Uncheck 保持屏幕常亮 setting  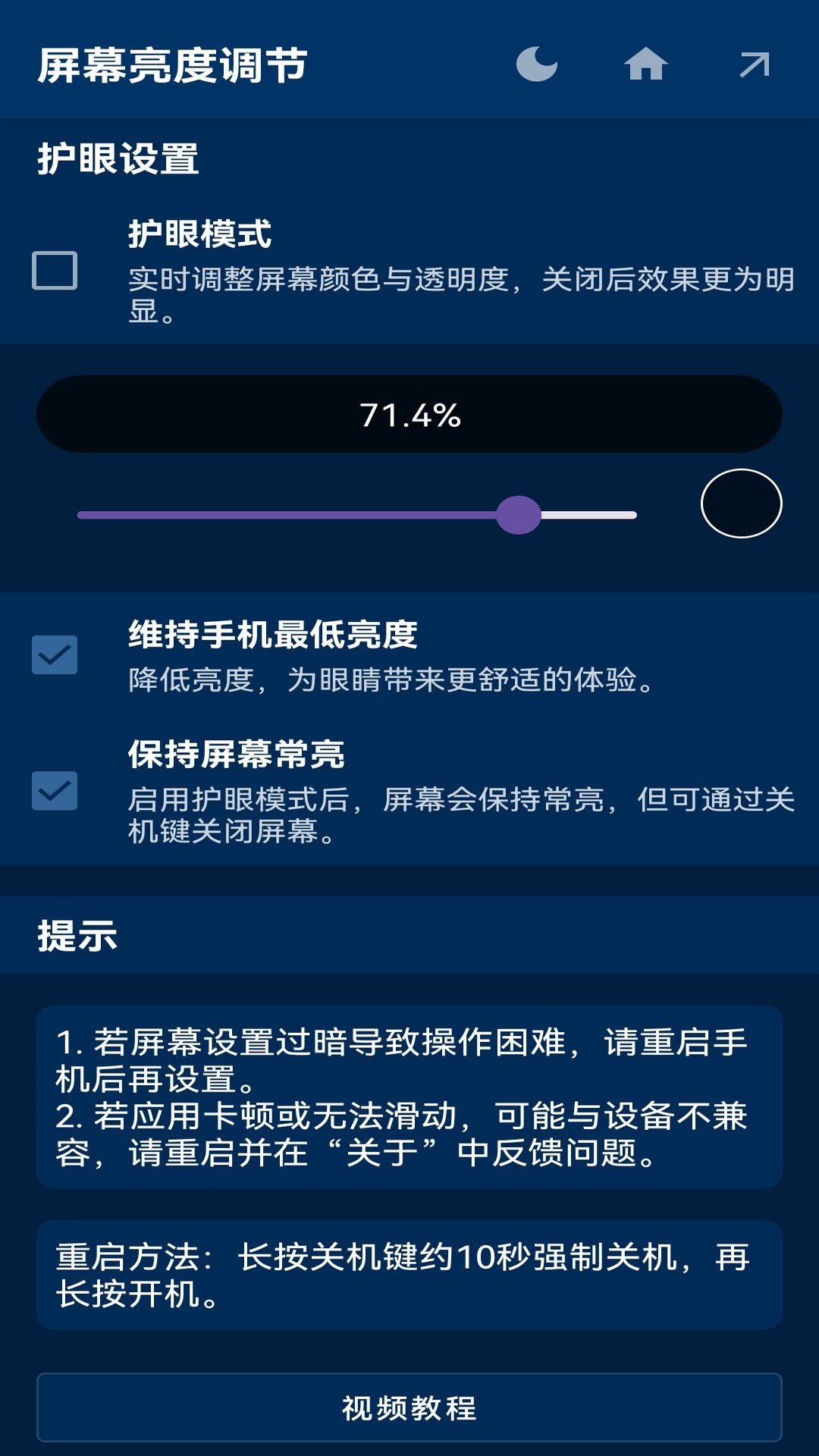[54, 792]
